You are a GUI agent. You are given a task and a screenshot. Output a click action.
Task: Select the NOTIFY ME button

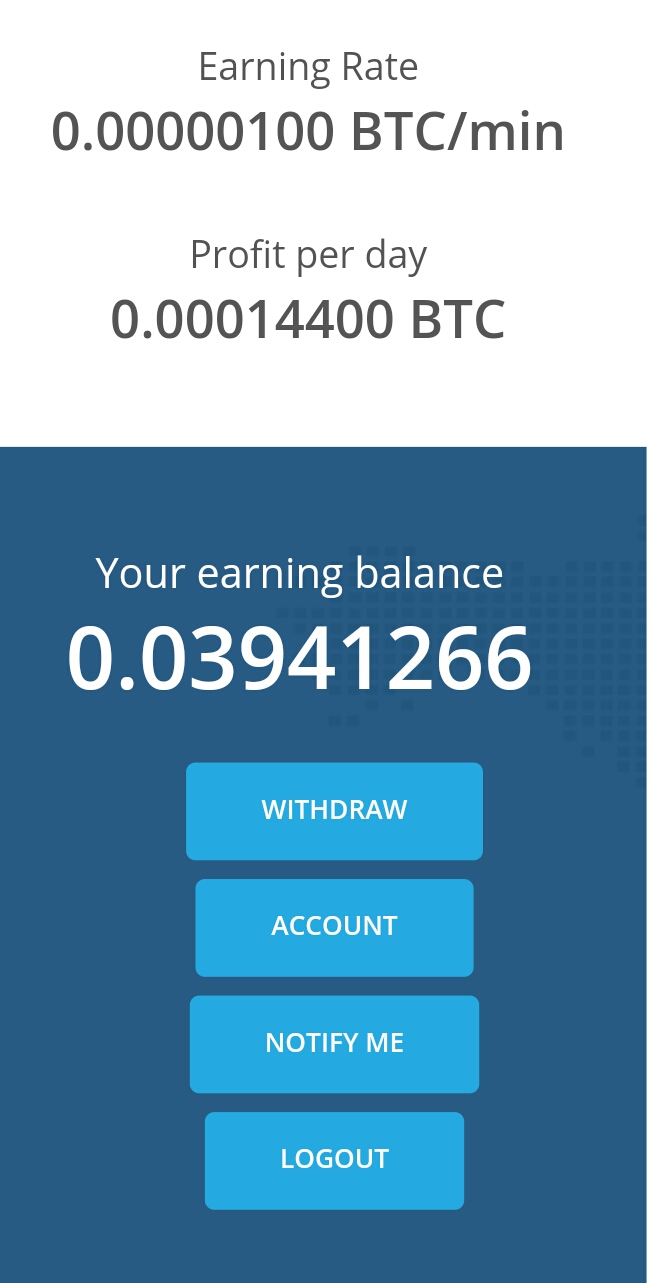click(334, 1044)
